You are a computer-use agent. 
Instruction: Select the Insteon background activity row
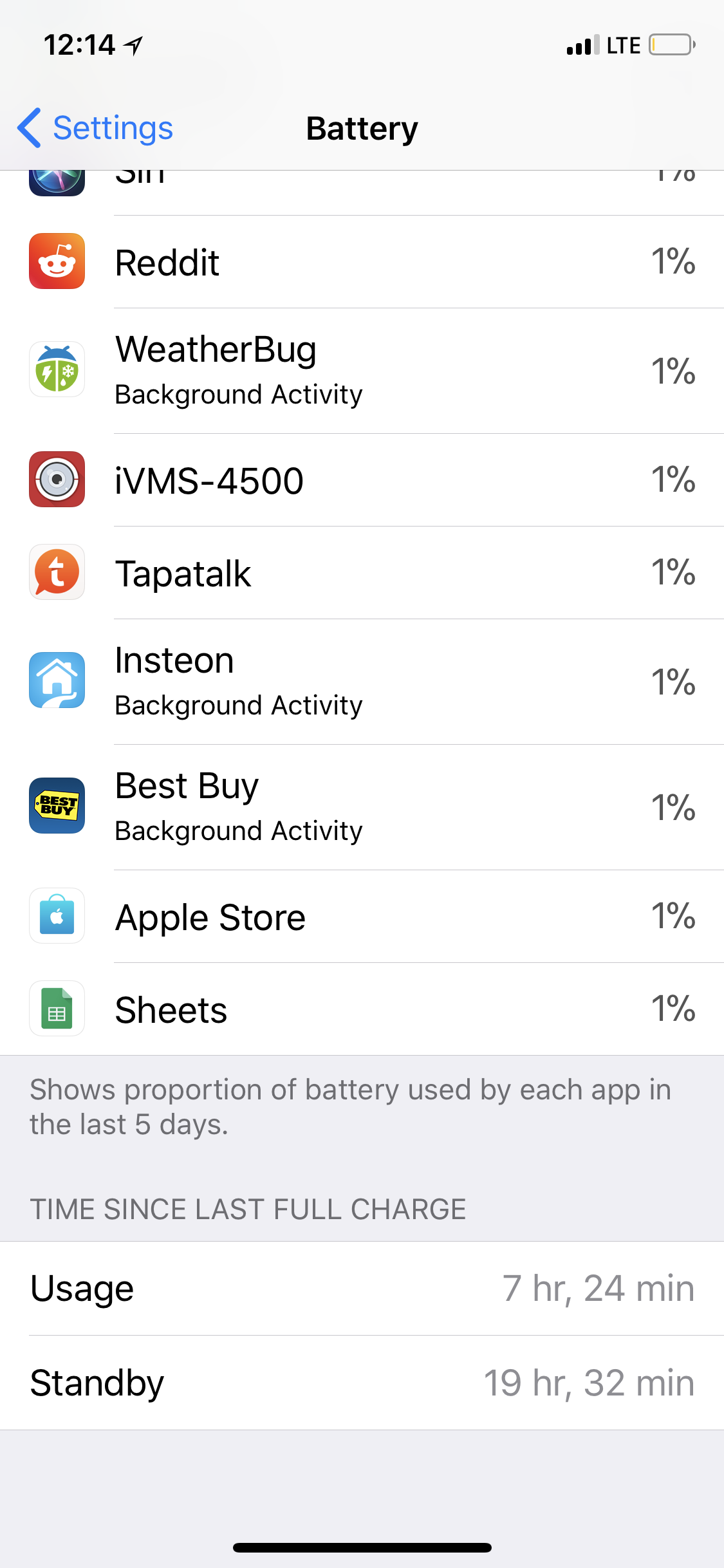pos(362,682)
